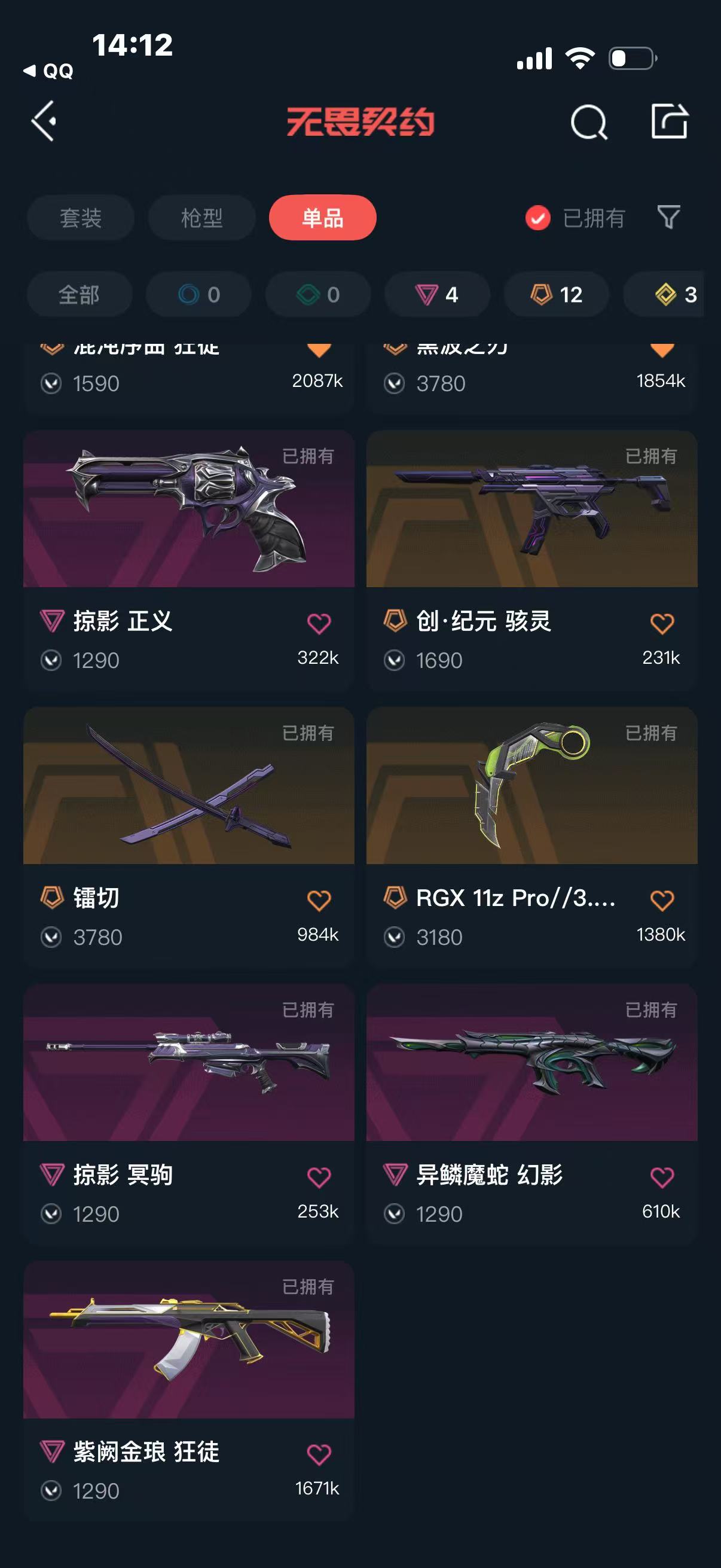
Task: Like the 掠影 冥驹 skin
Action: click(x=319, y=1177)
